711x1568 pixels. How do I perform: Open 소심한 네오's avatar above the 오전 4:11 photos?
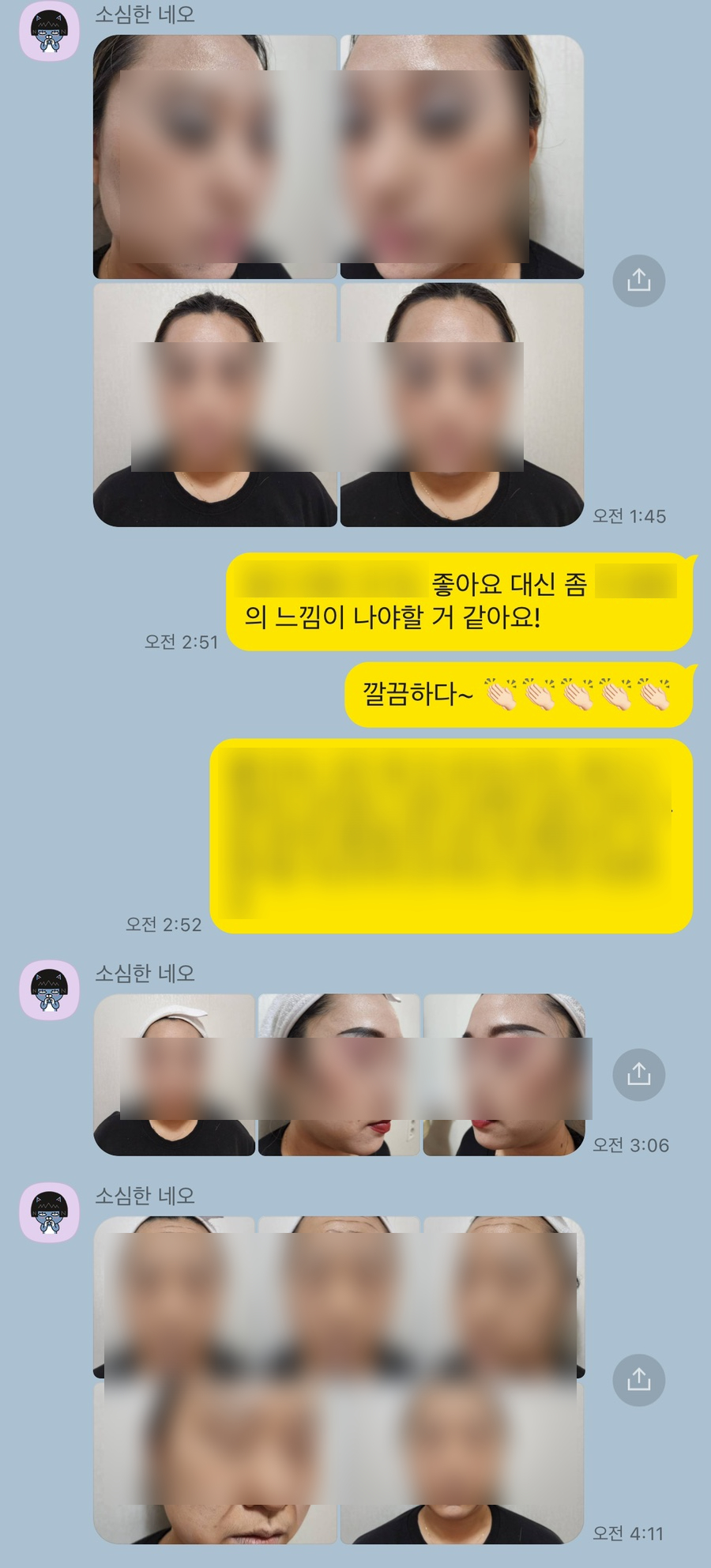49,1212
